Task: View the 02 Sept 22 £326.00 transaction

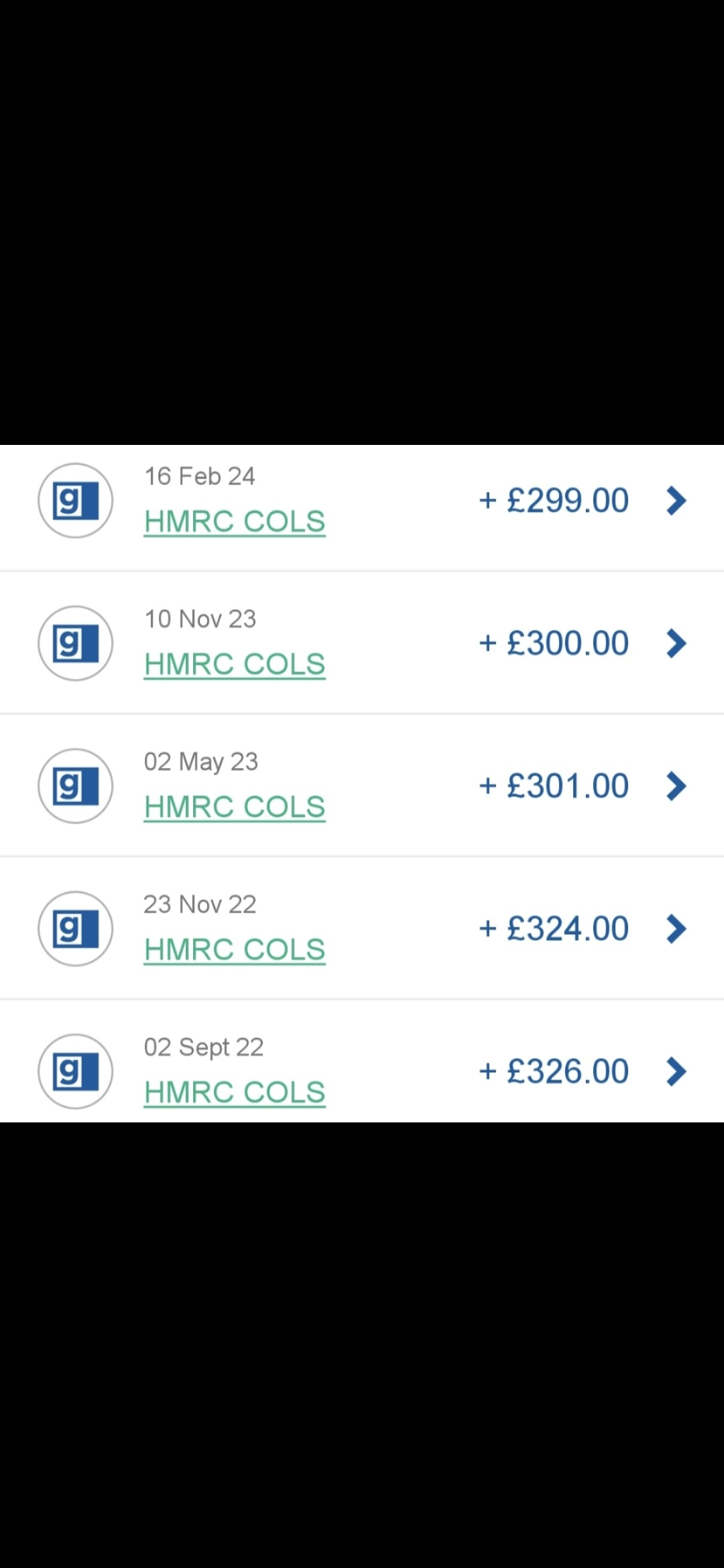Action: [362, 1062]
